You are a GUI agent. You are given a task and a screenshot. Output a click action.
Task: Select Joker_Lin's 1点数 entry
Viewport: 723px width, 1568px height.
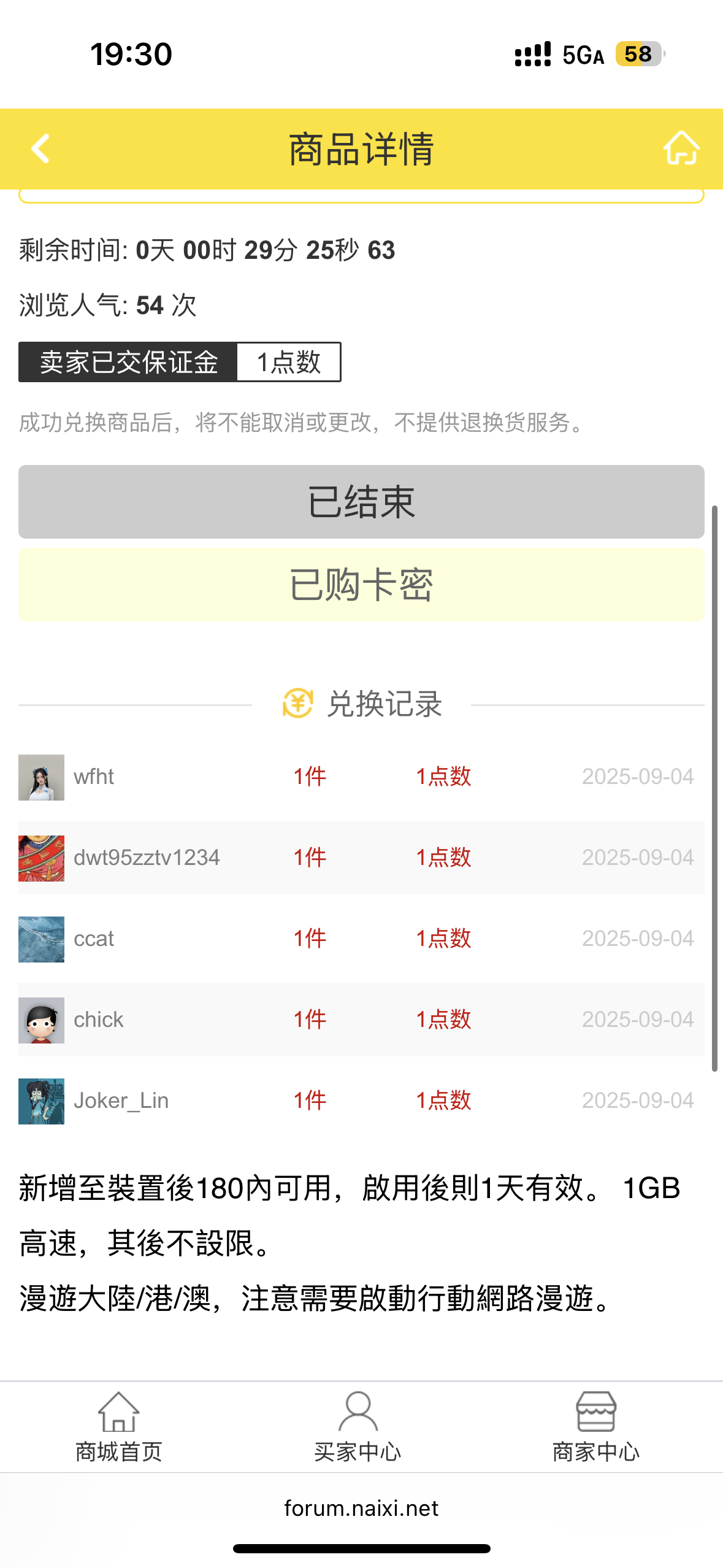pos(444,1101)
